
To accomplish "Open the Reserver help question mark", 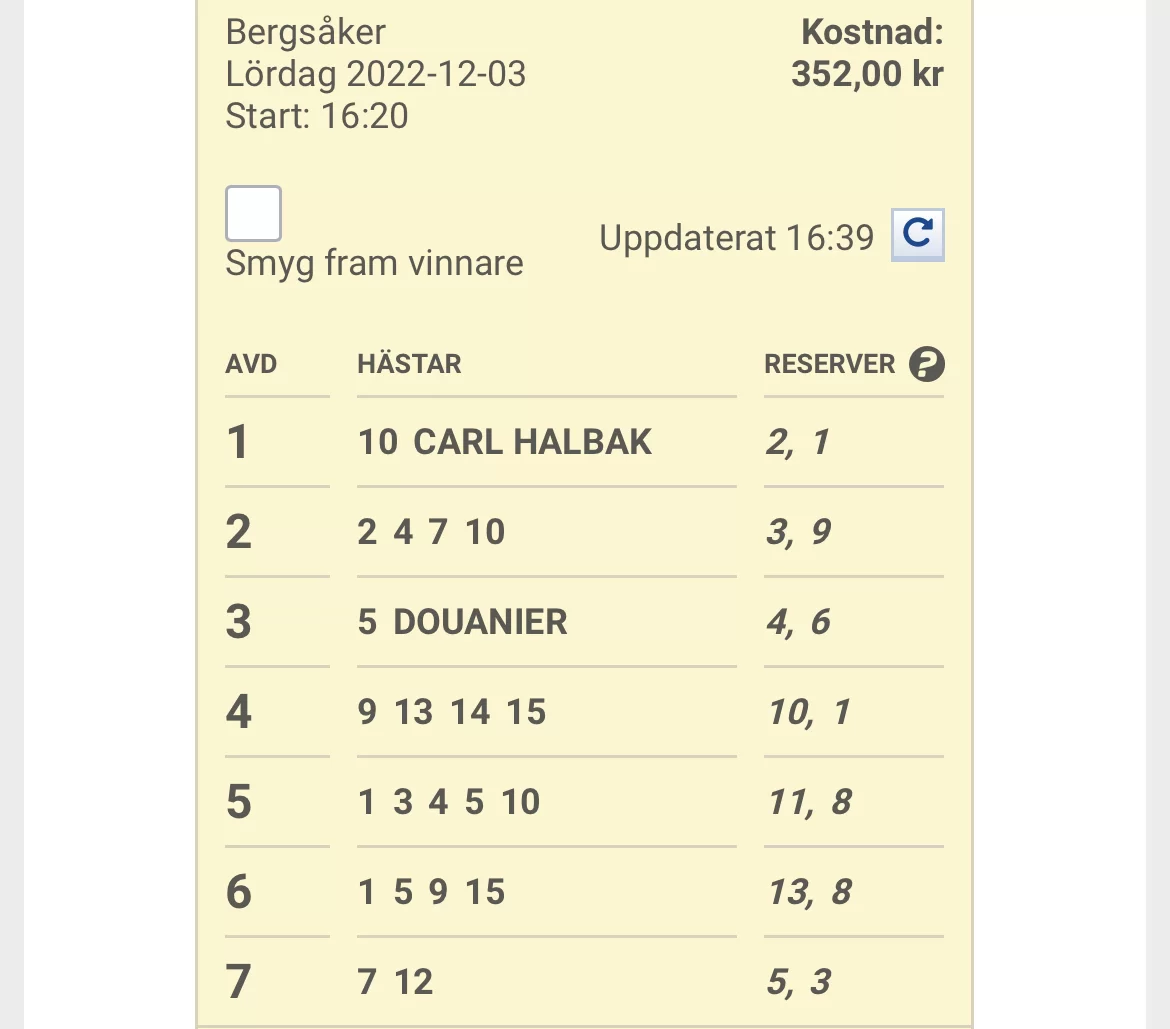I will 926,364.
